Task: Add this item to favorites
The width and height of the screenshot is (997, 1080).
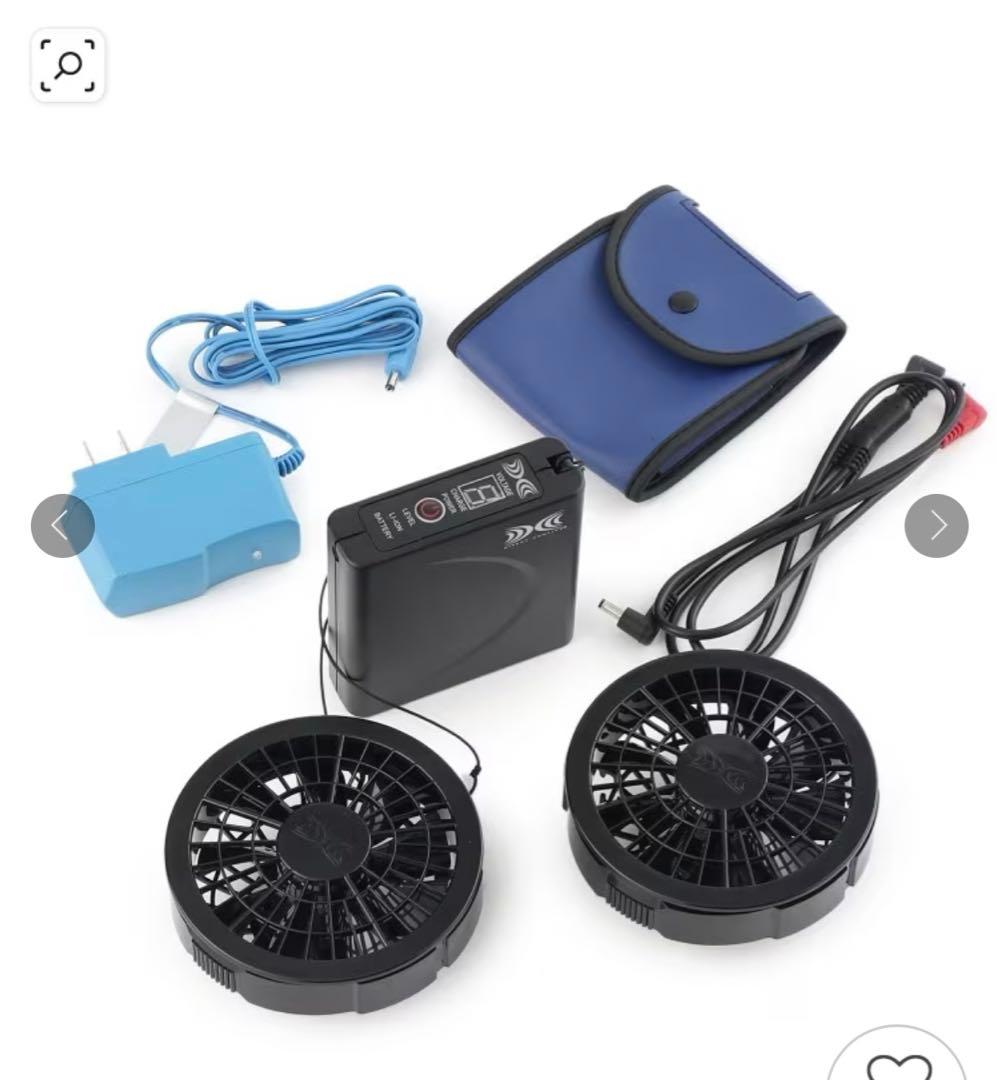Action: point(898,1064)
